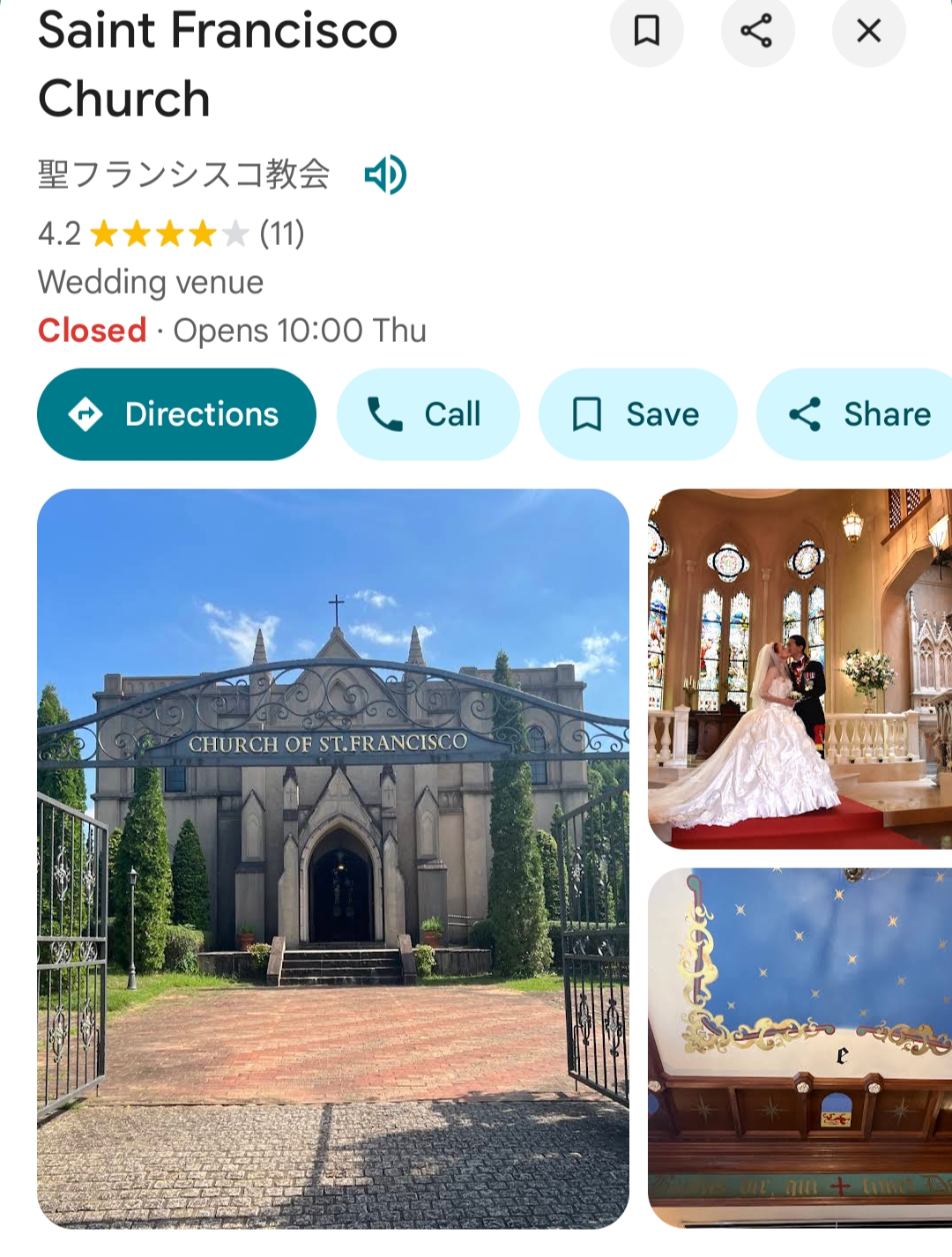Viewport: 952px width, 1257px height.
Task: Close the Saint Francisco Church panel
Action: point(868,31)
